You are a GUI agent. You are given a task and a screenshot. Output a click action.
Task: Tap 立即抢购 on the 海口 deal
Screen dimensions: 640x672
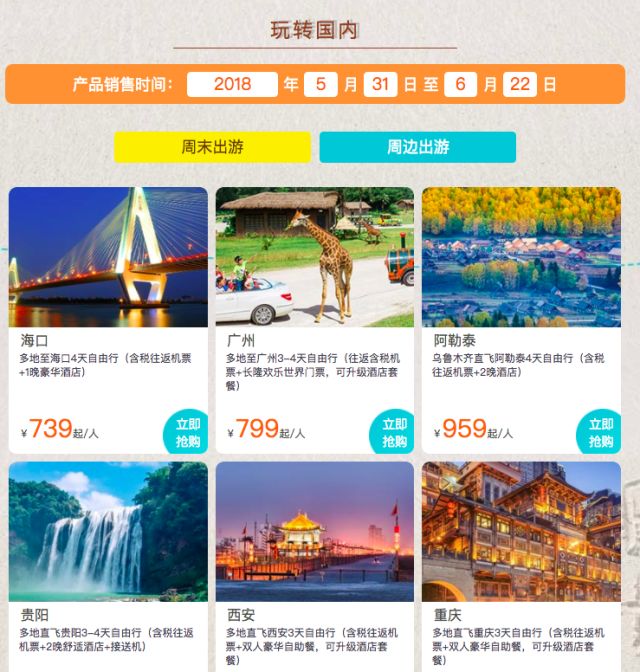pos(187,432)
